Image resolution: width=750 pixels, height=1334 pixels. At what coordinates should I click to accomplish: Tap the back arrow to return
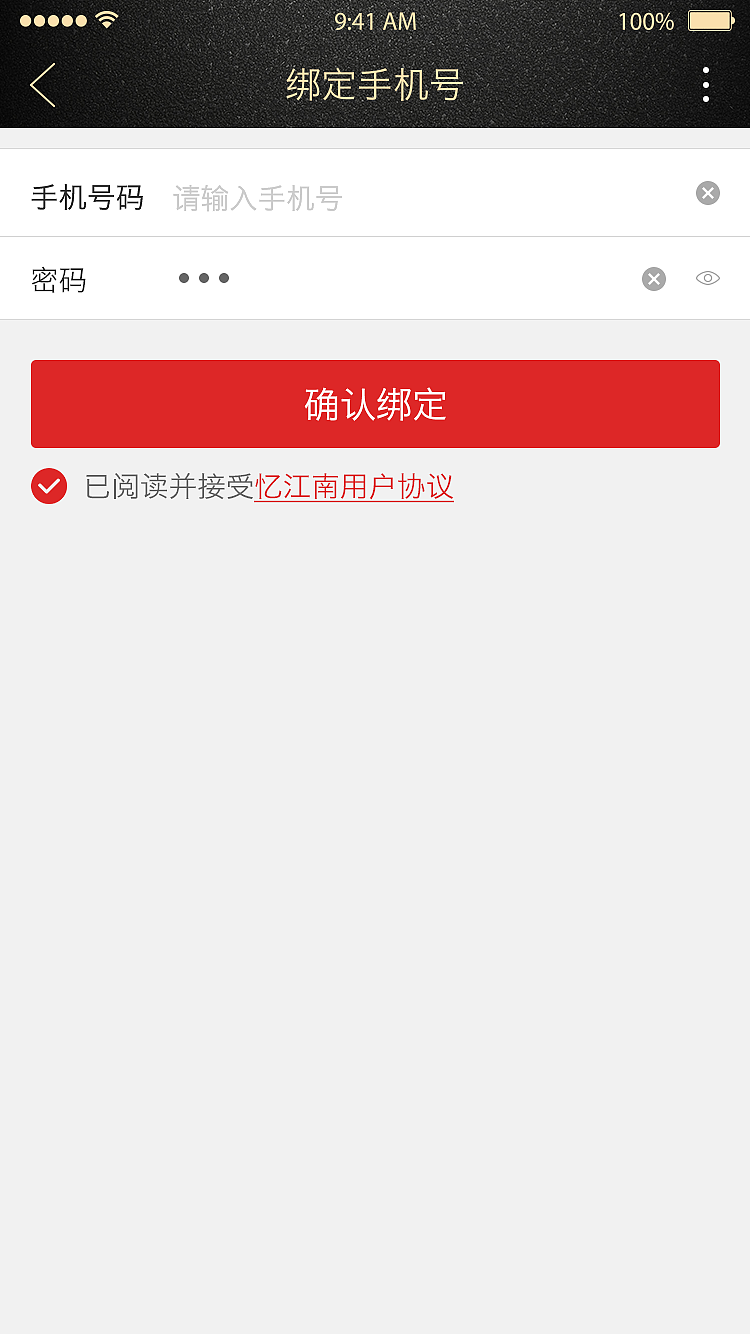point(42,85)
